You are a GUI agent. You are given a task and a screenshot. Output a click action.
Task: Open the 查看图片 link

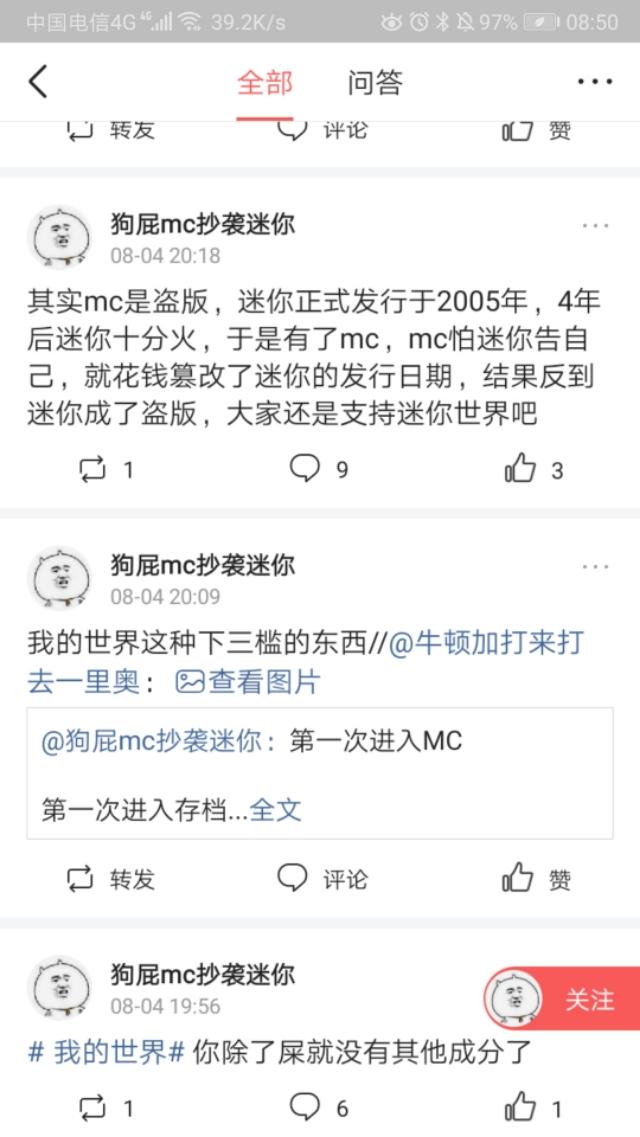click(x=248, y=682)
